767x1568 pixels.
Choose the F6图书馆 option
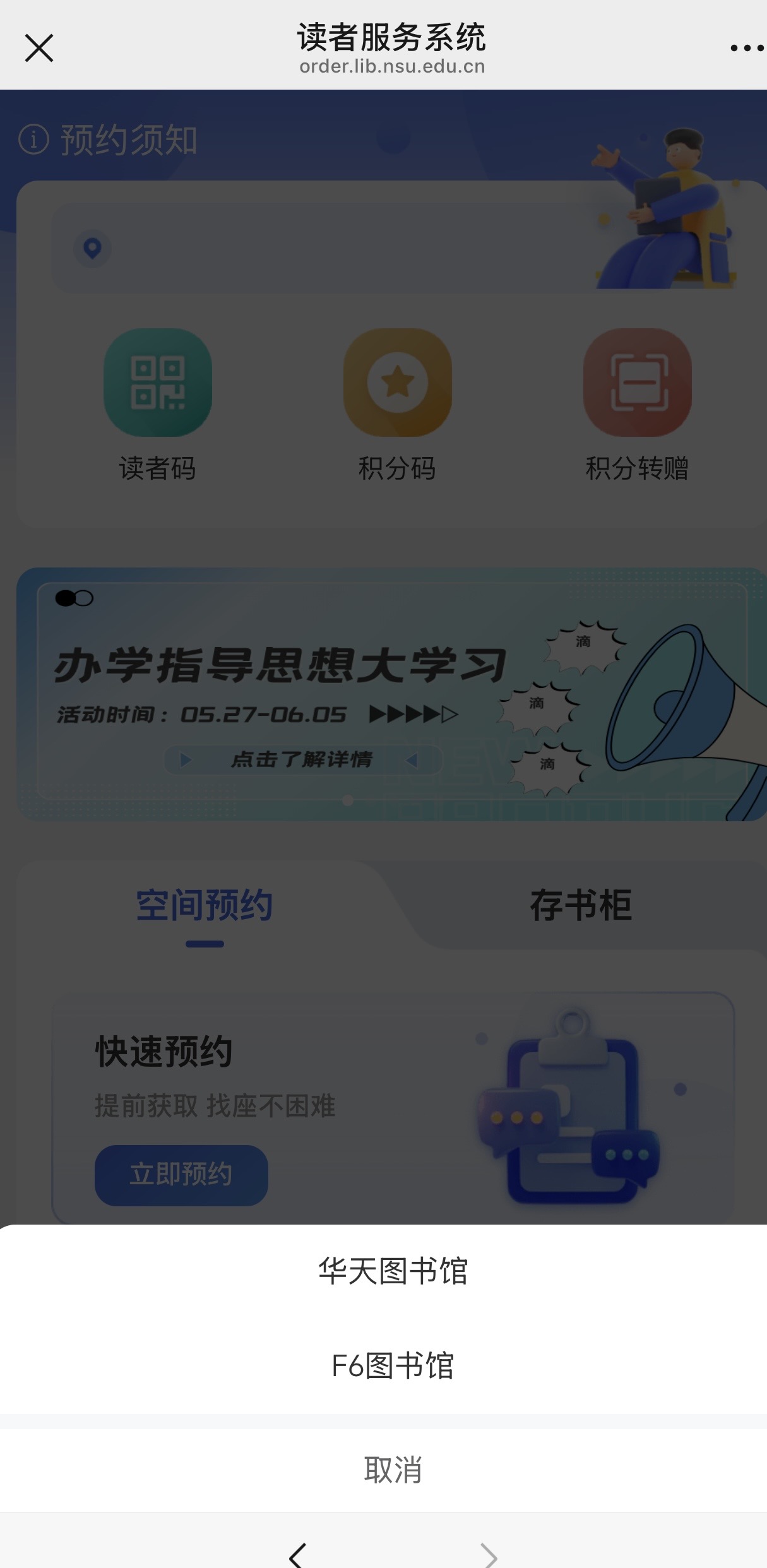[x=392, y=1366]
